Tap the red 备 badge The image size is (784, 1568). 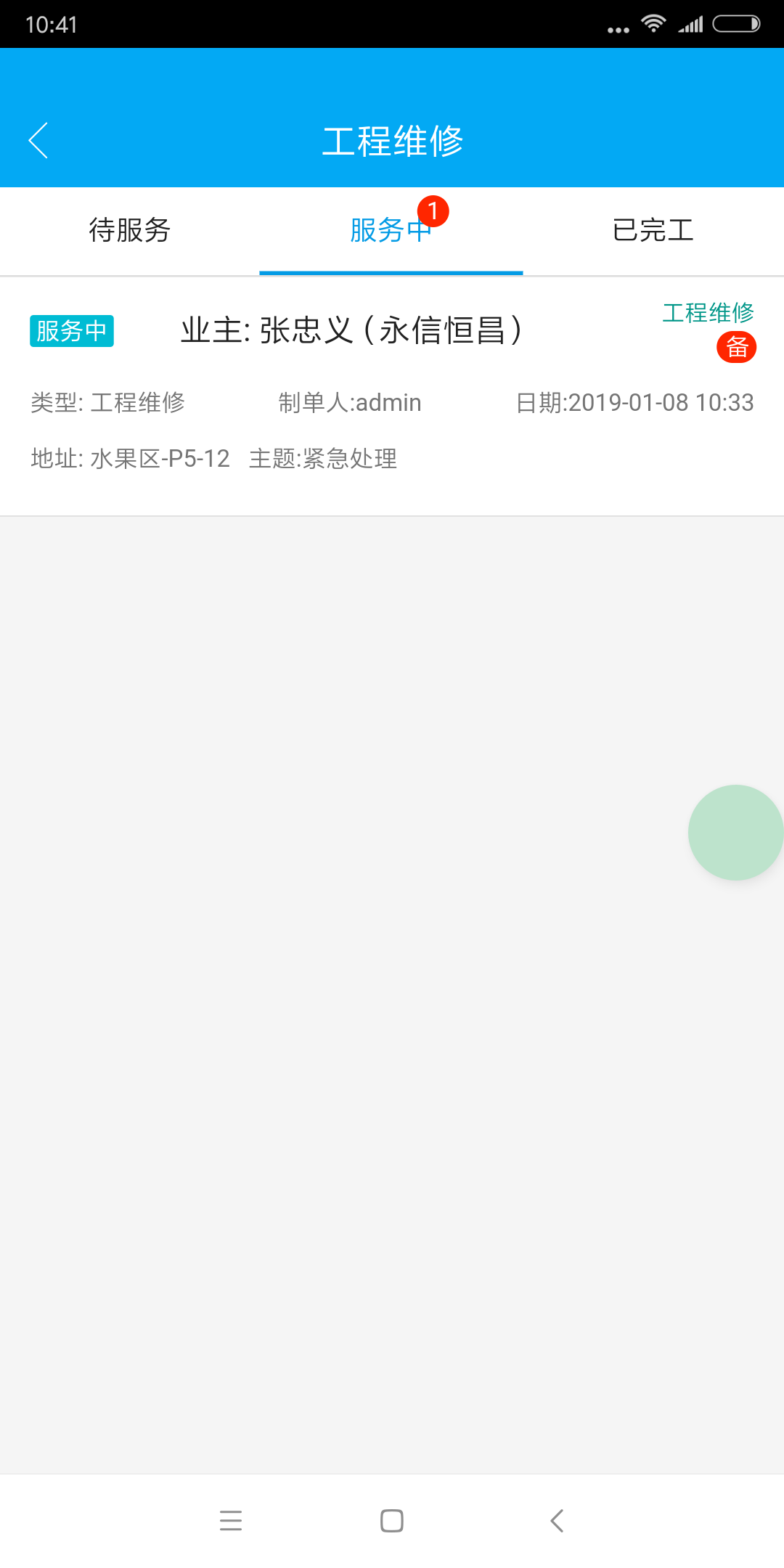tap(736, 347)
